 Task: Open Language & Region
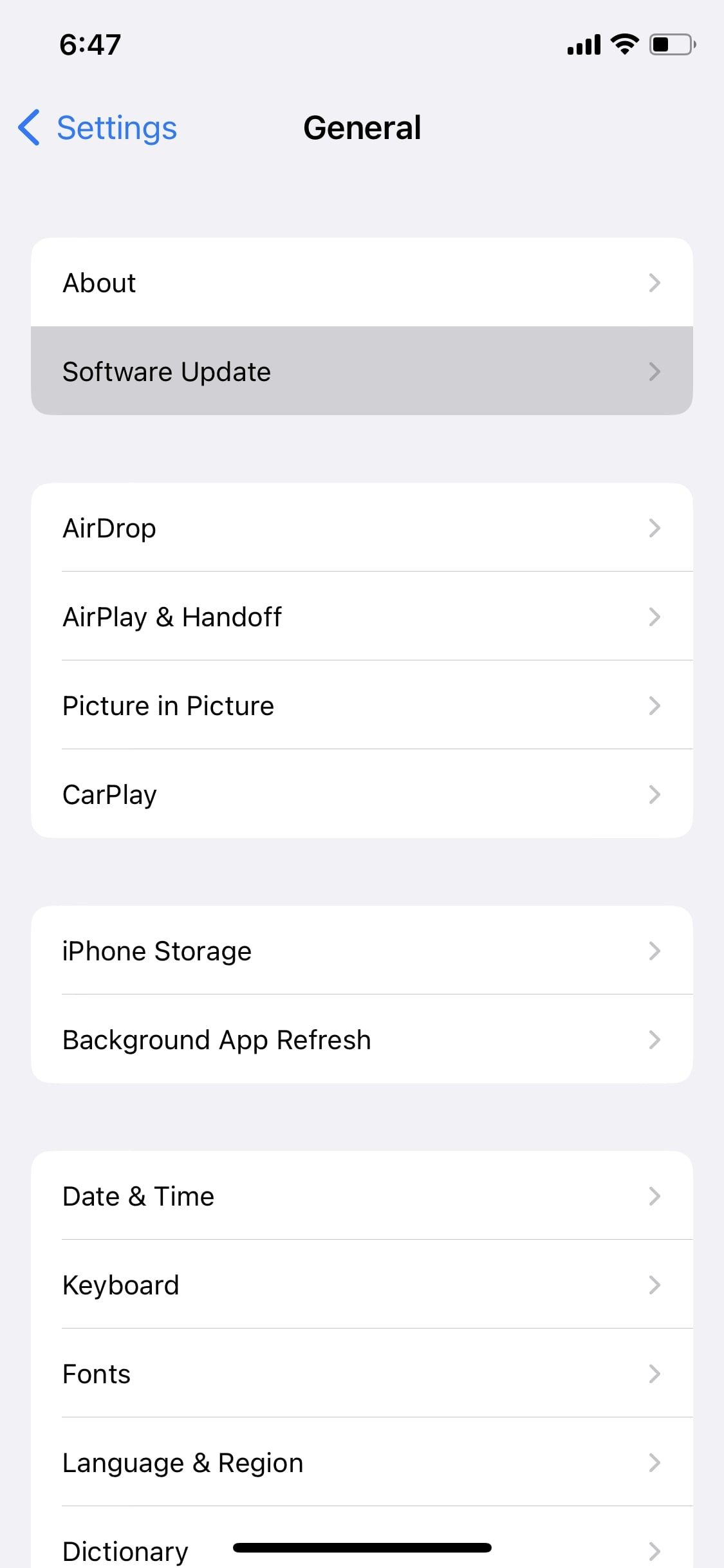click(x=362, y=1462)
